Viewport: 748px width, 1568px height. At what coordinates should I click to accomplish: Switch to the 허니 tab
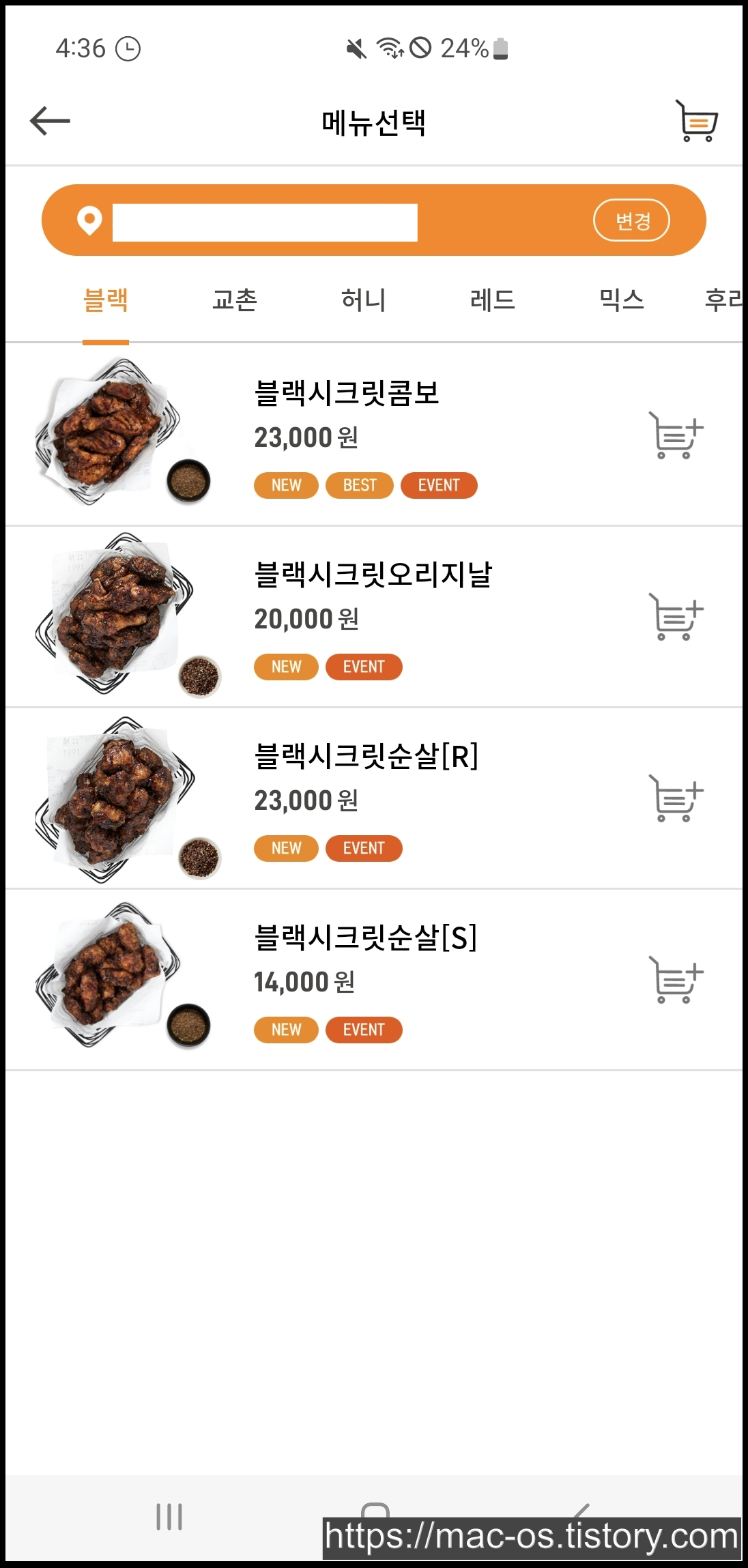pos(363,300)
